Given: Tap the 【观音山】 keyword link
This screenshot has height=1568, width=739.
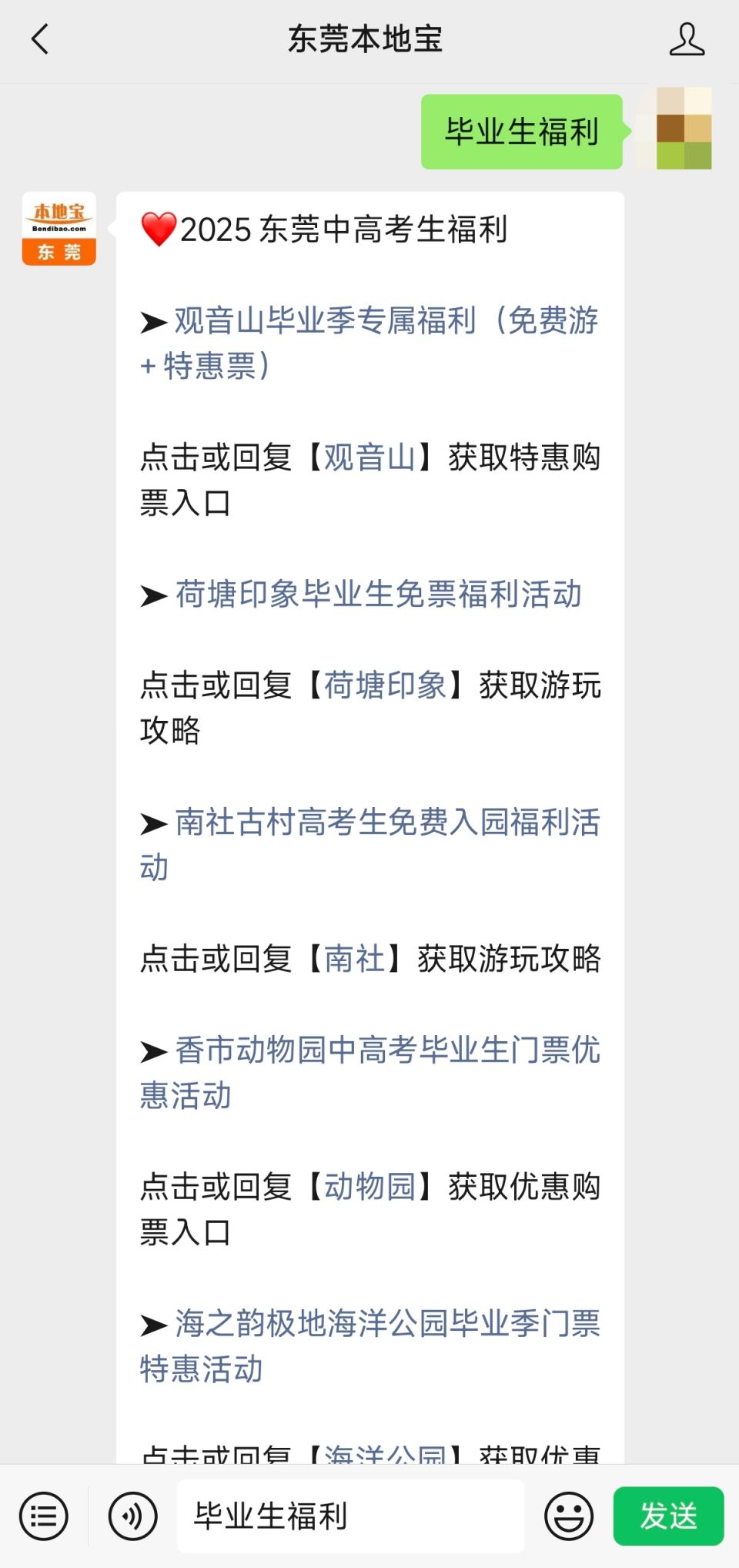Looking at the screenshot, I should [x=369, y=457].
